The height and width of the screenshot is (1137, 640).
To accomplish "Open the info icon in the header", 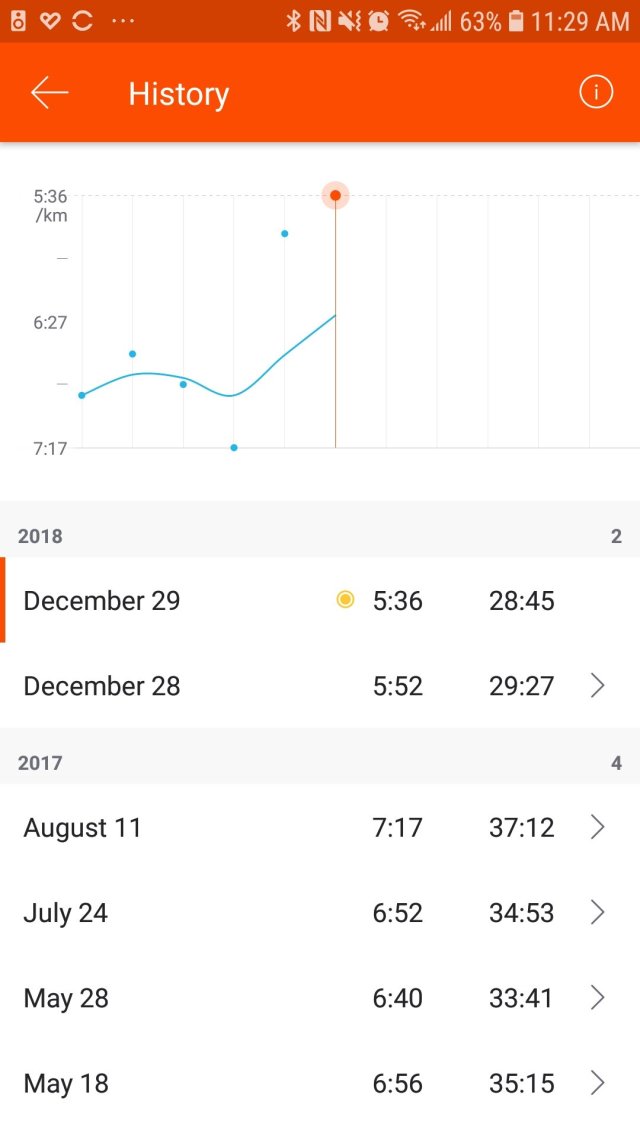I will 596,93.
